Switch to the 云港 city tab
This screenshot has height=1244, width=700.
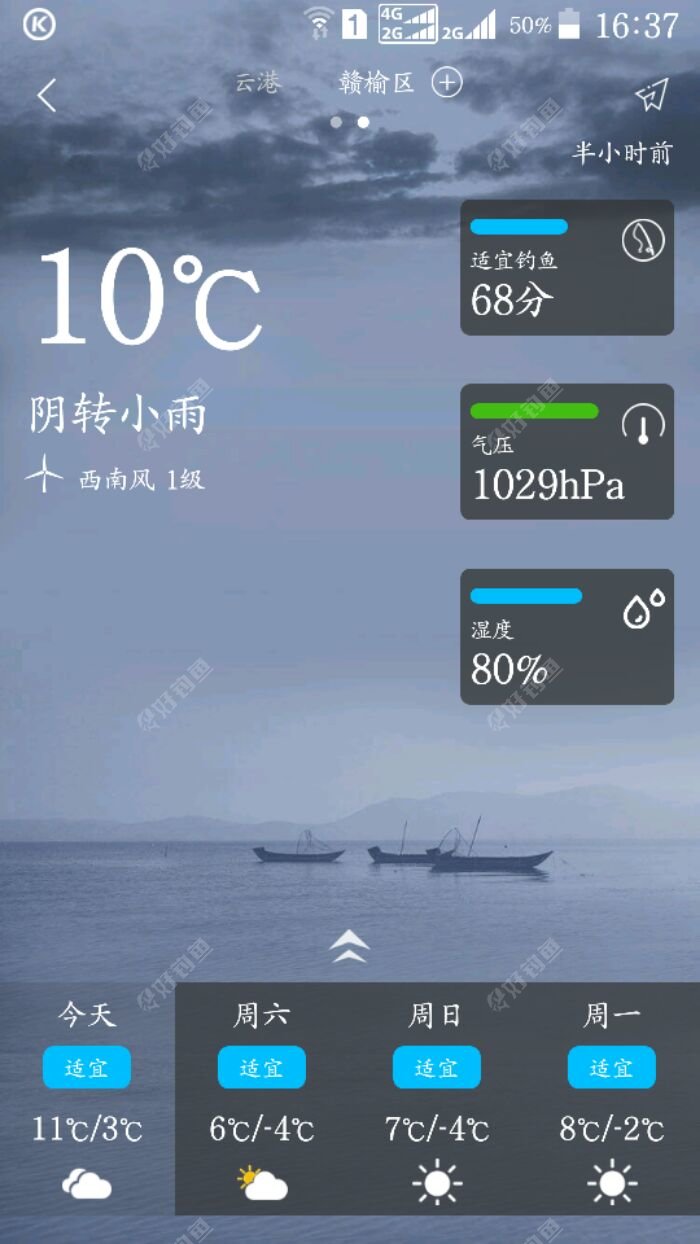pyautogui.click(x=258, y=83)
